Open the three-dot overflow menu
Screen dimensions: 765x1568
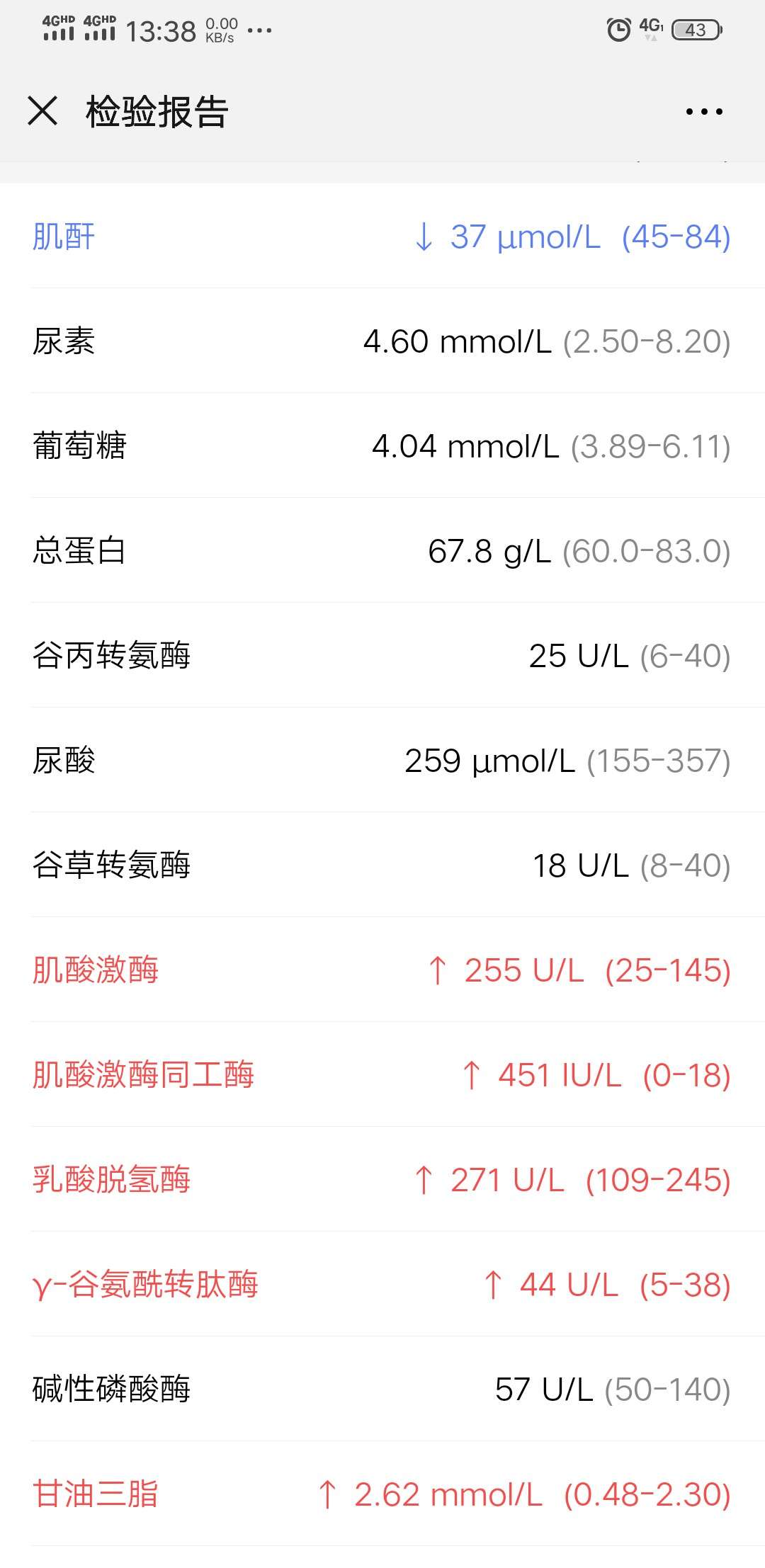click(704, 112)
